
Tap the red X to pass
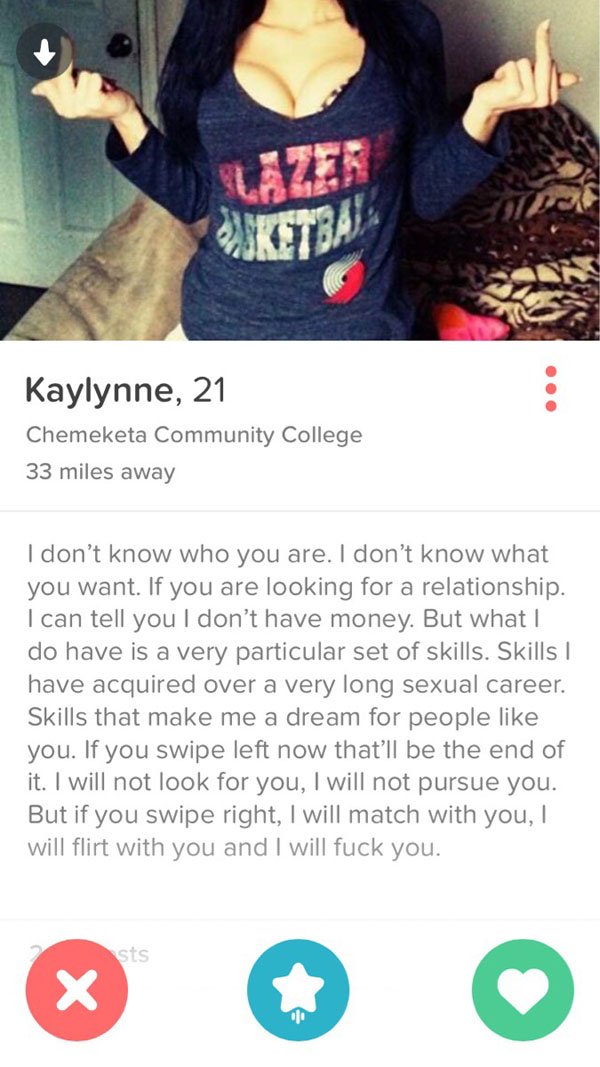77,990
